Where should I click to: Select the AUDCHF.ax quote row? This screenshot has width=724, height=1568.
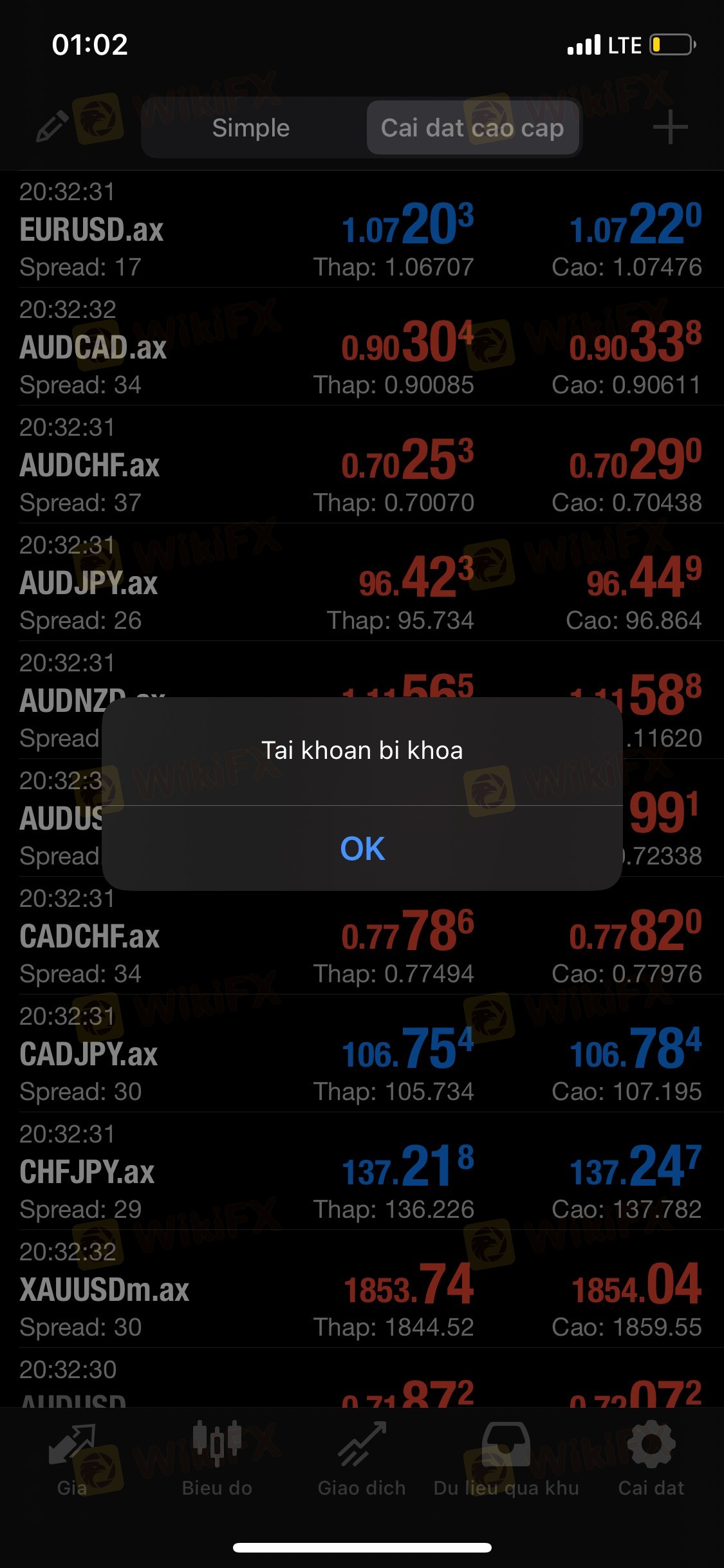(362, 464)
